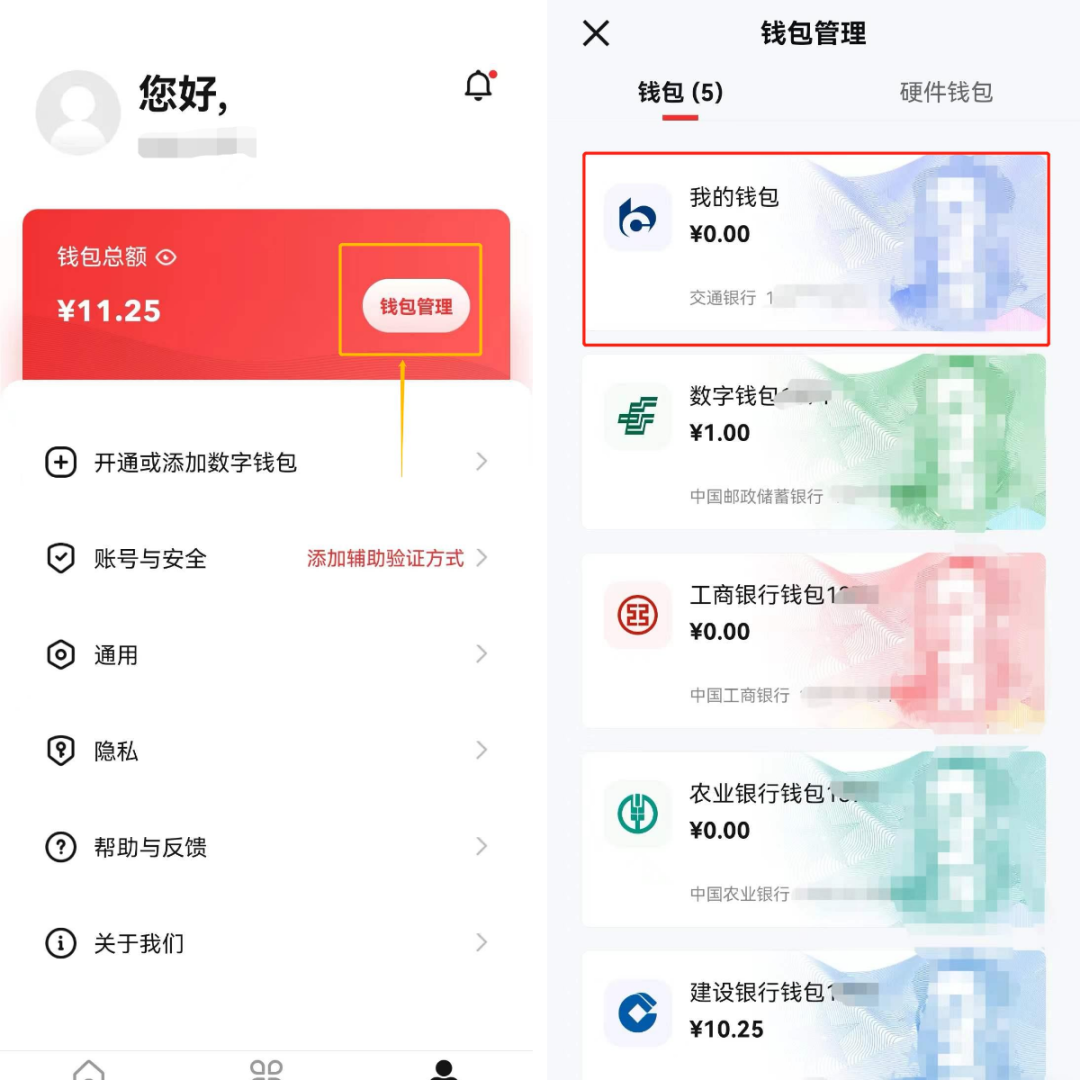Screen dimensions: 1080x1080
Task: Open 账号与安全 settings
Action: (266, 559)
